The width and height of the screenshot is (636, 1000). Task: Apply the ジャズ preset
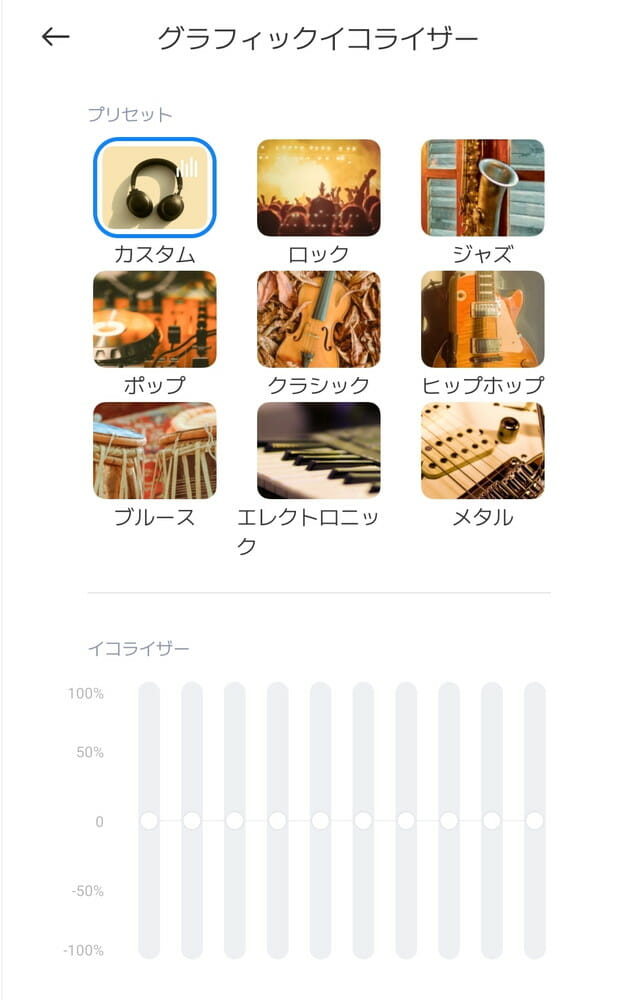[x=482, y=188]
